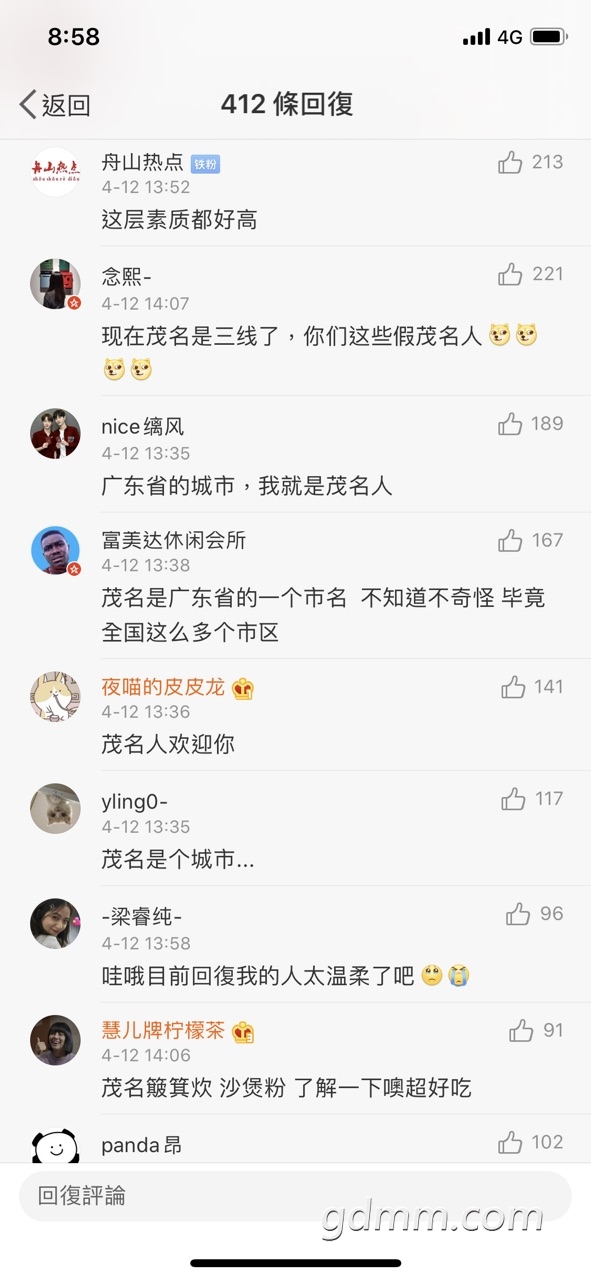
Task: Open the username 慧儿牌柠檬茶
Action: (x=163, y=1031)
